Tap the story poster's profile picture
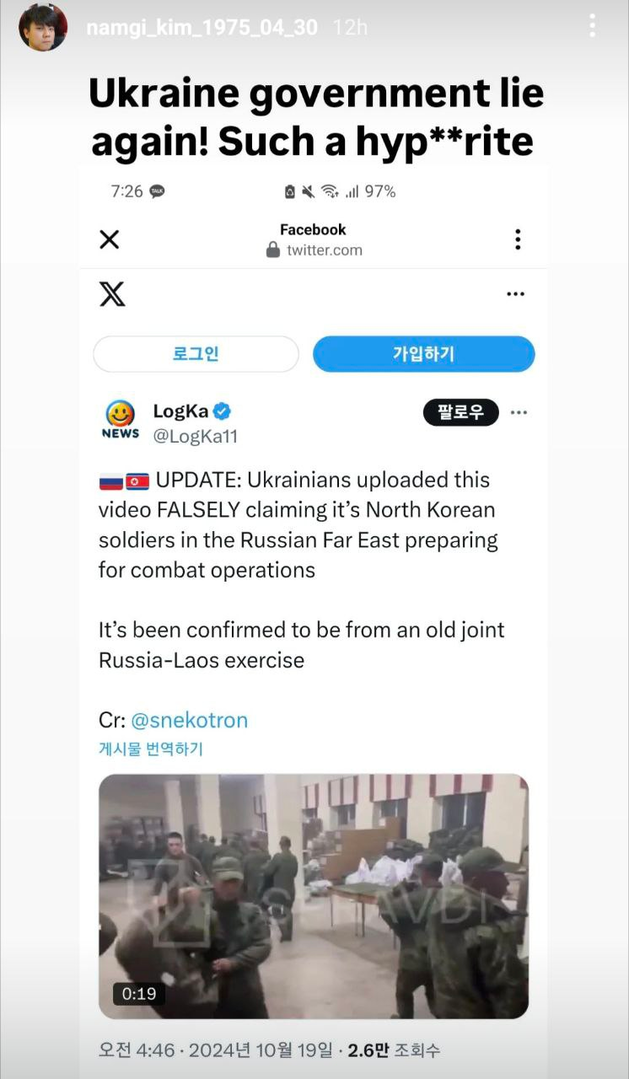Screen dimensions: 629x1079 tap(43, 27)
